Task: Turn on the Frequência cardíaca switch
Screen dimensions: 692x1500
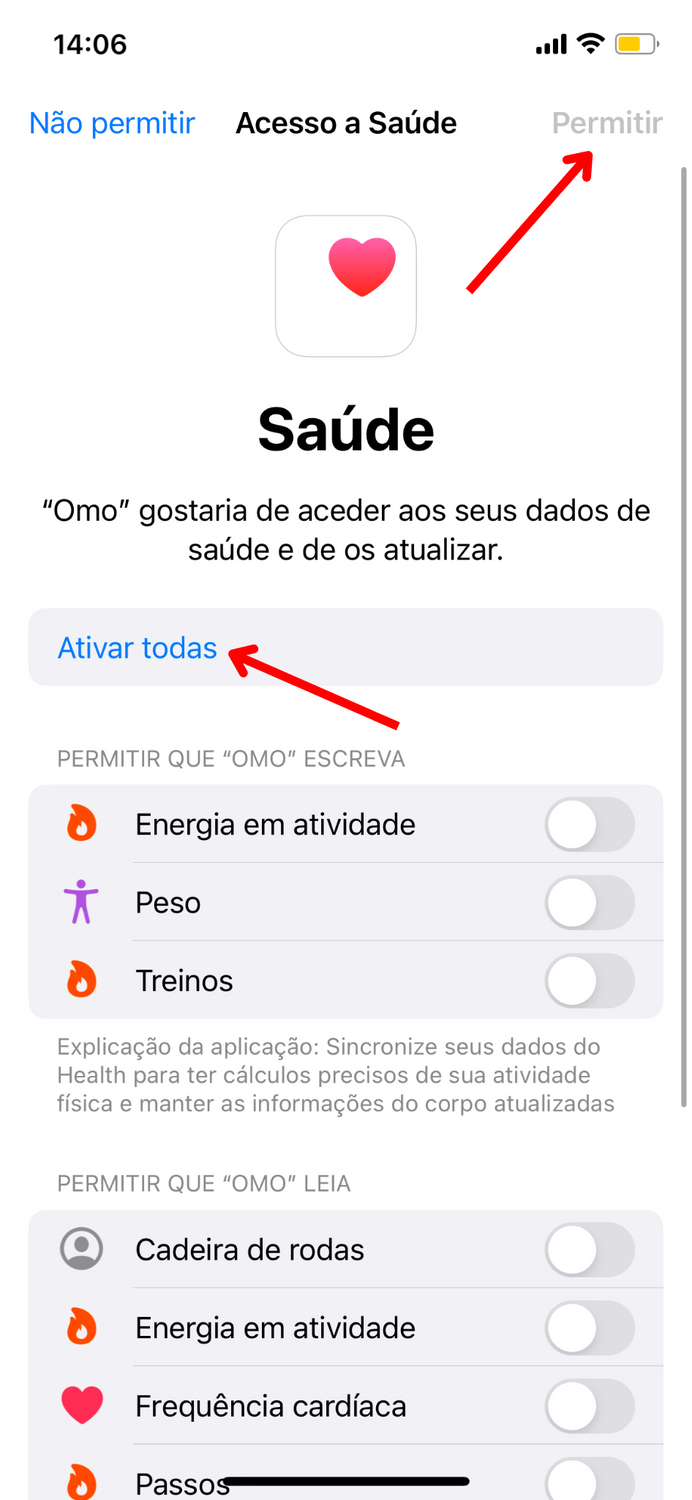Action: pyautogui.click(x=590, y=1406)
